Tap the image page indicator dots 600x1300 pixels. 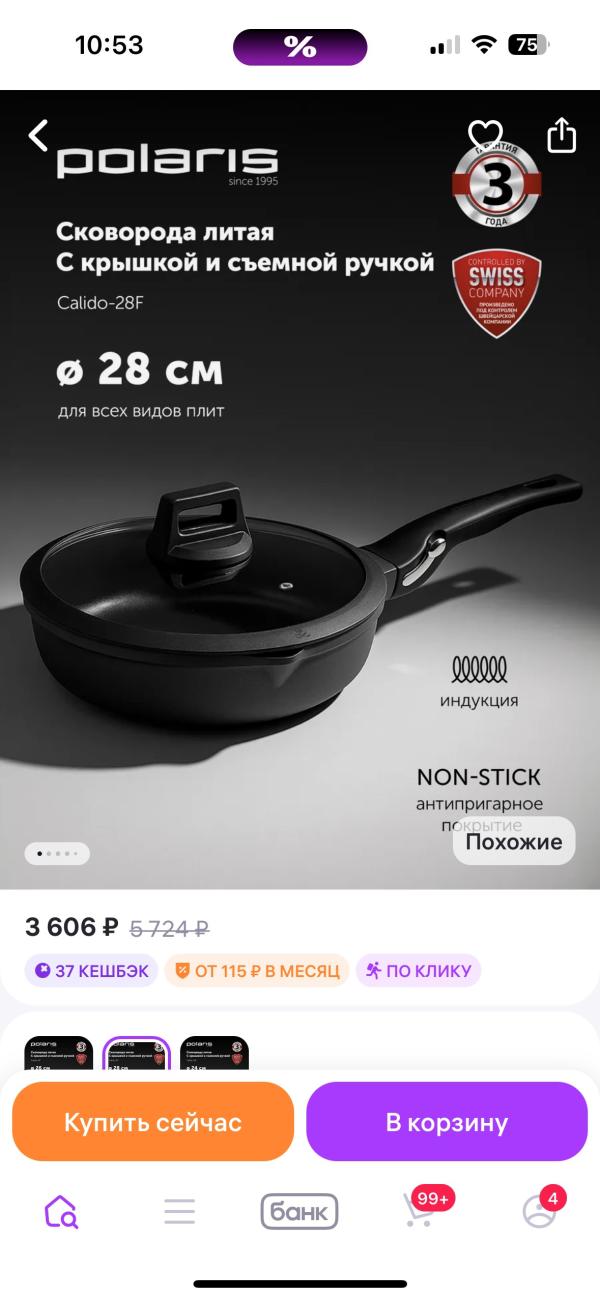coord(57,854)
